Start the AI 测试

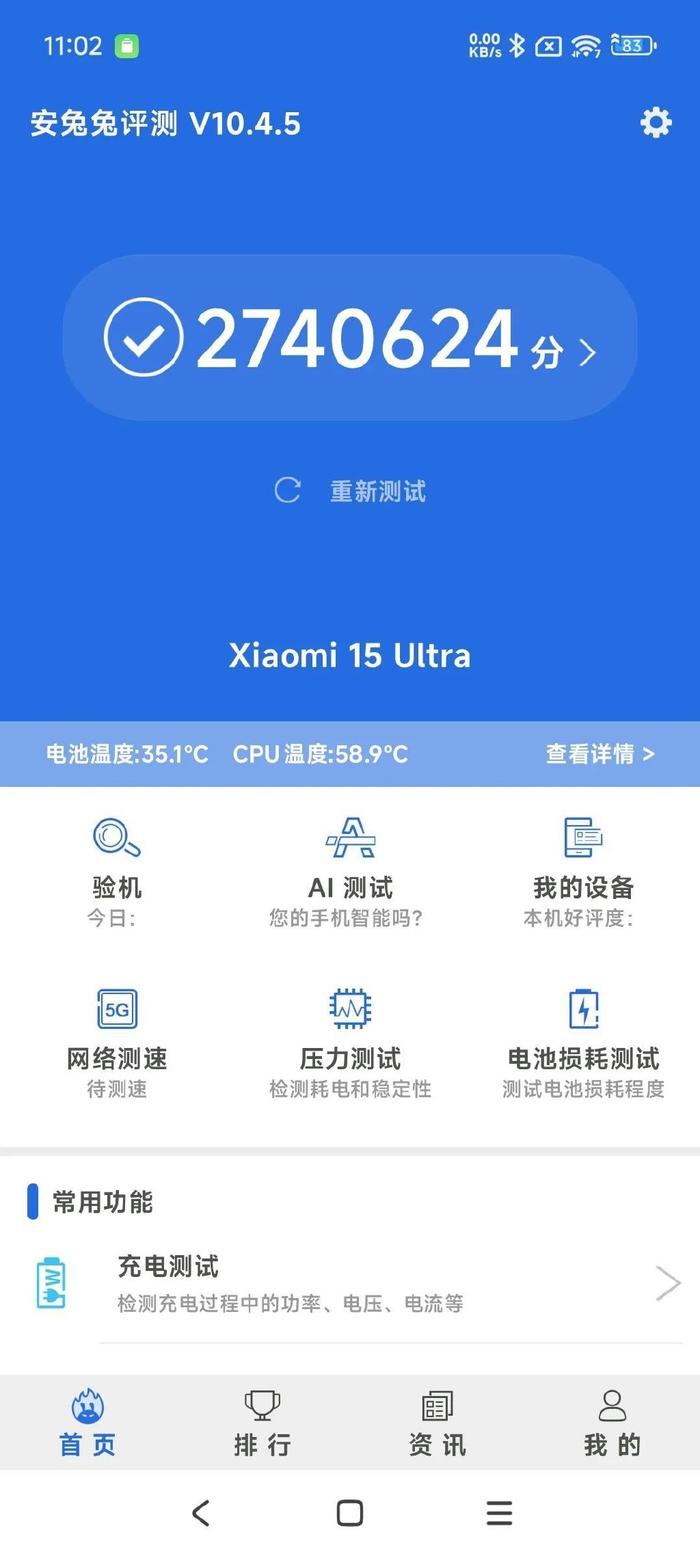[350, 870]
